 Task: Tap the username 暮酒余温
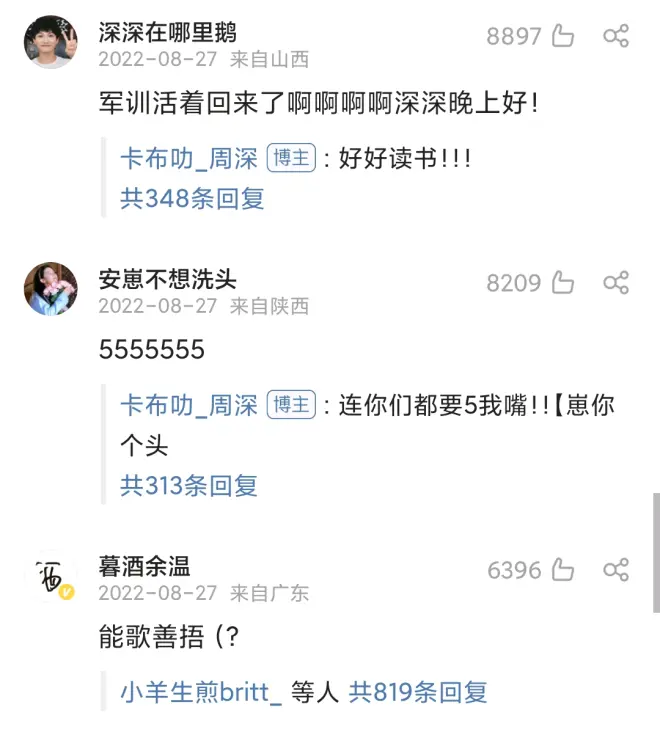(x=144, y=567)
